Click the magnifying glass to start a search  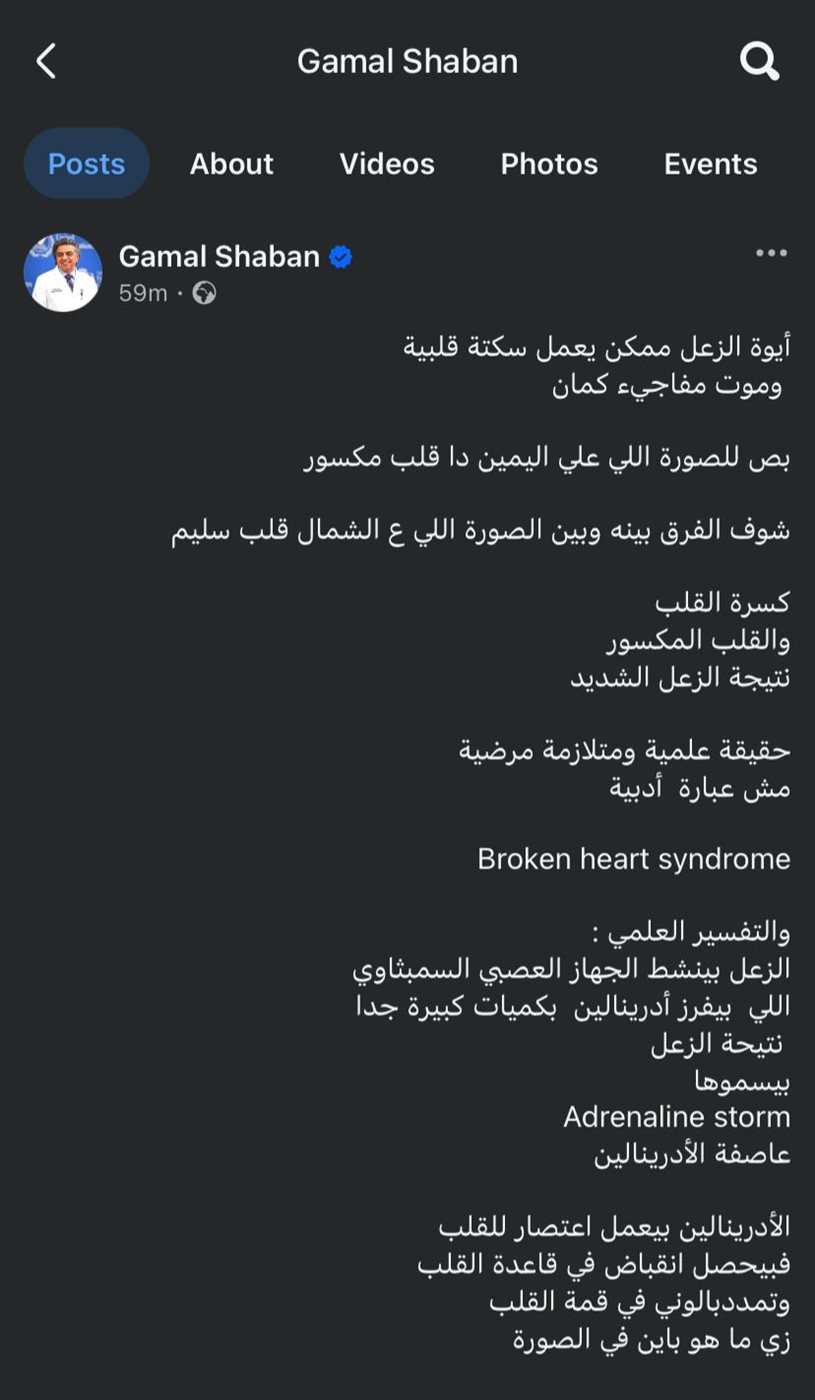pos(759,60)
